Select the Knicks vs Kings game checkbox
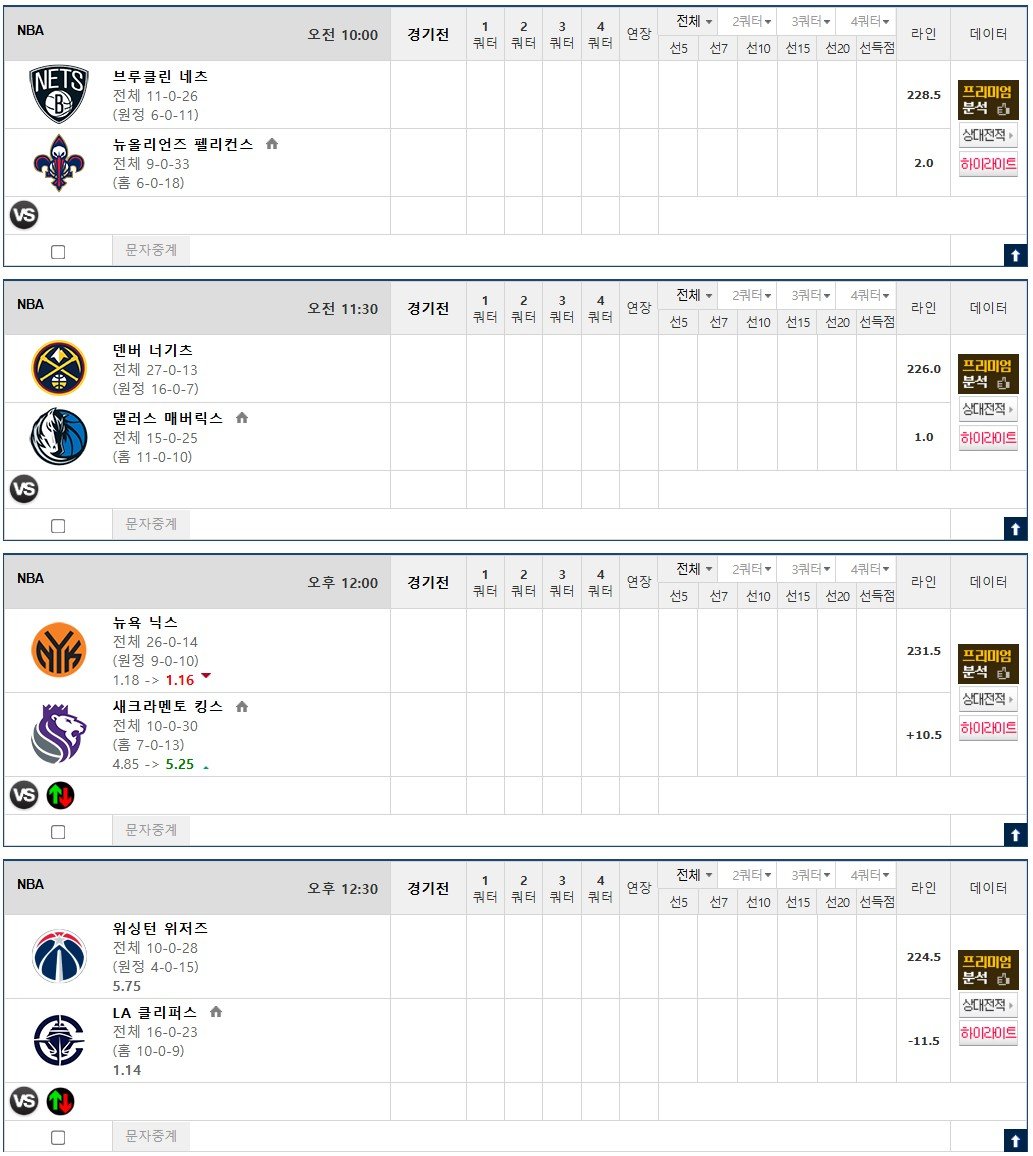1033x1156 pixels. coord(58,832)
